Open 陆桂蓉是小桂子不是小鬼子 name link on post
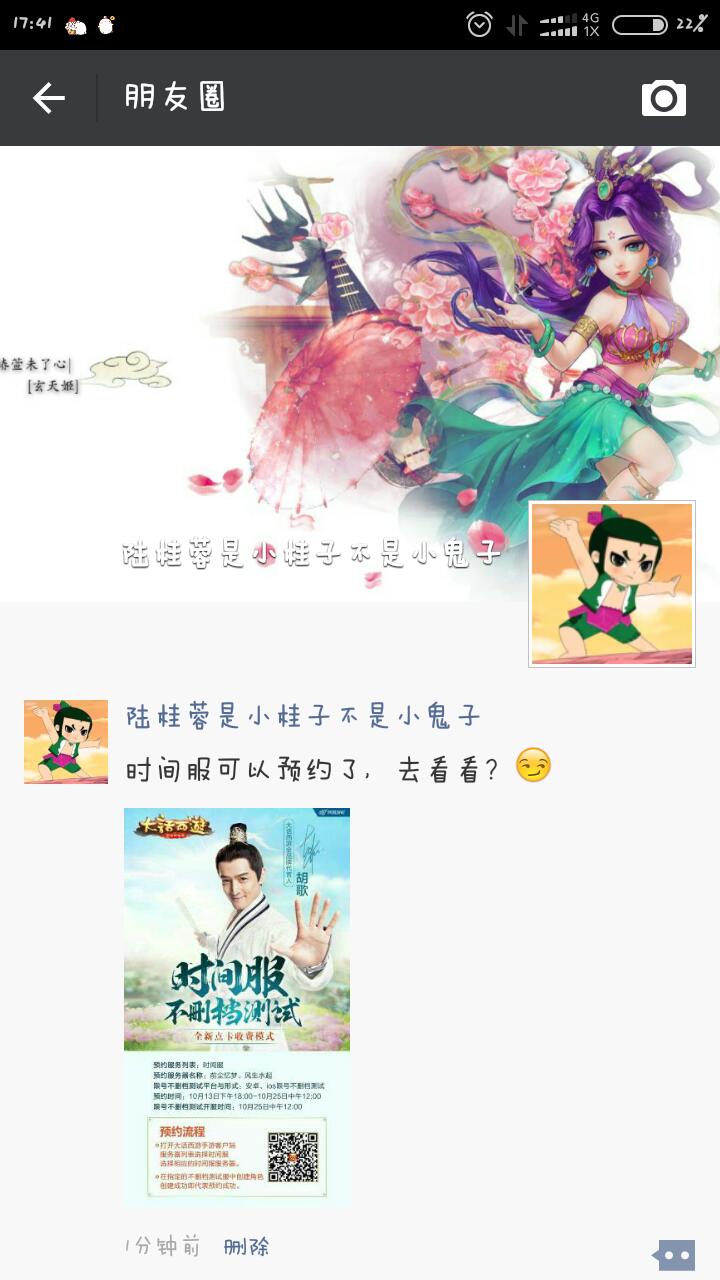Viewport: 720px width, 1280px height. point(303,716)
